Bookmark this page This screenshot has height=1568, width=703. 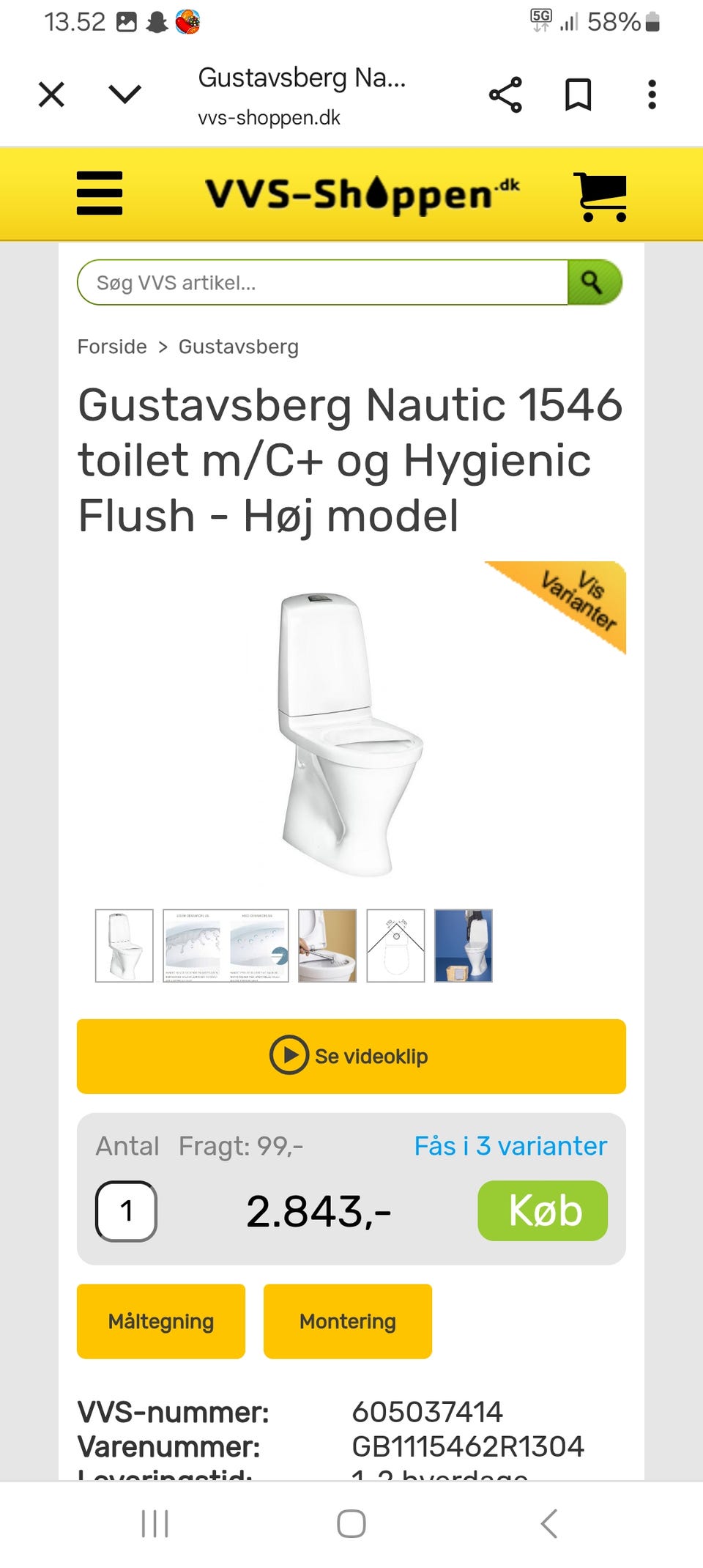(578, 94)
